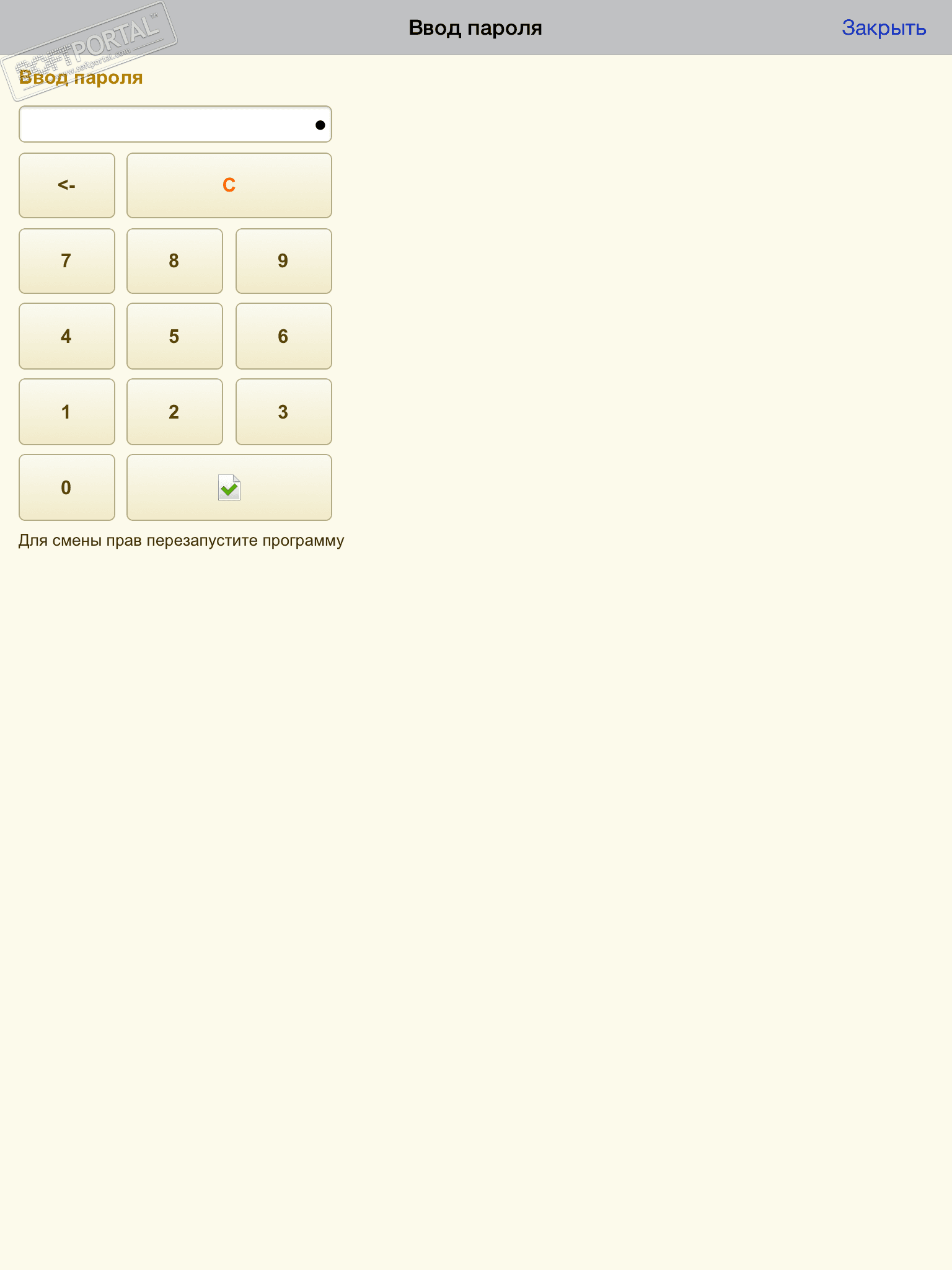Enter digit 5 on the keypad

click(x=174, y=336)
